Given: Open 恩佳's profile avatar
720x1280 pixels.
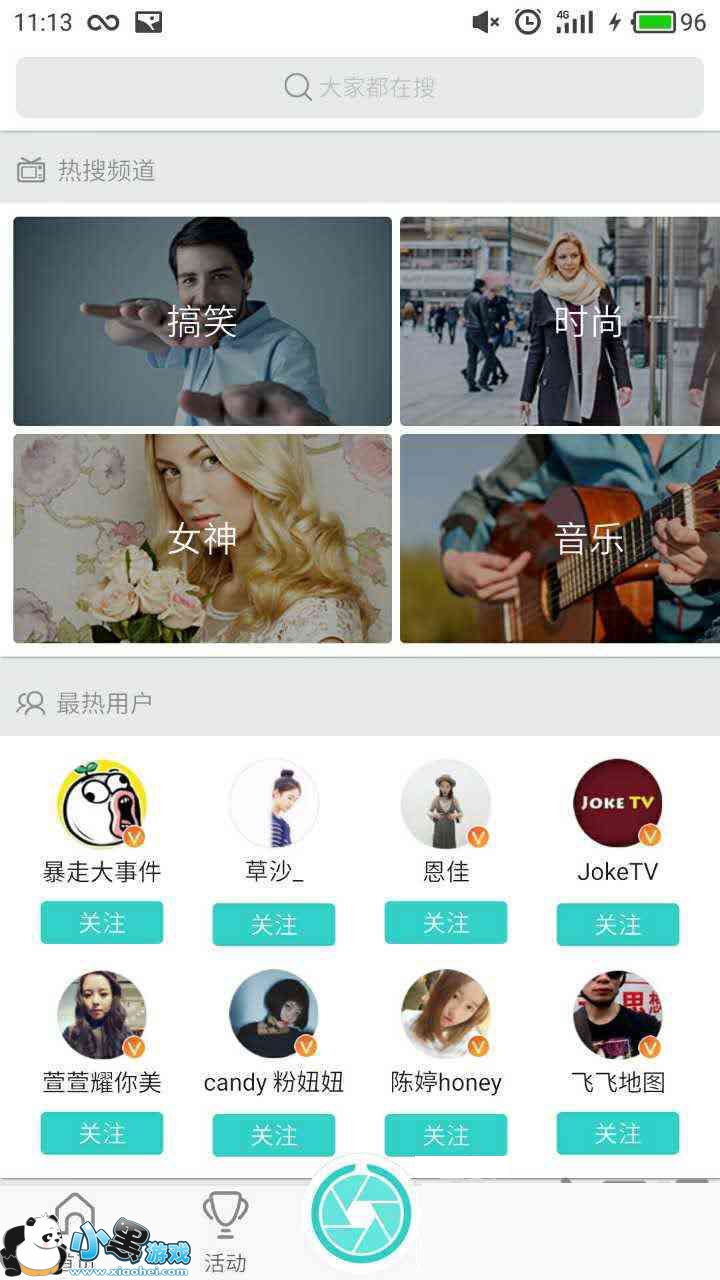Looking at the screenshot, I should [446, 803].
